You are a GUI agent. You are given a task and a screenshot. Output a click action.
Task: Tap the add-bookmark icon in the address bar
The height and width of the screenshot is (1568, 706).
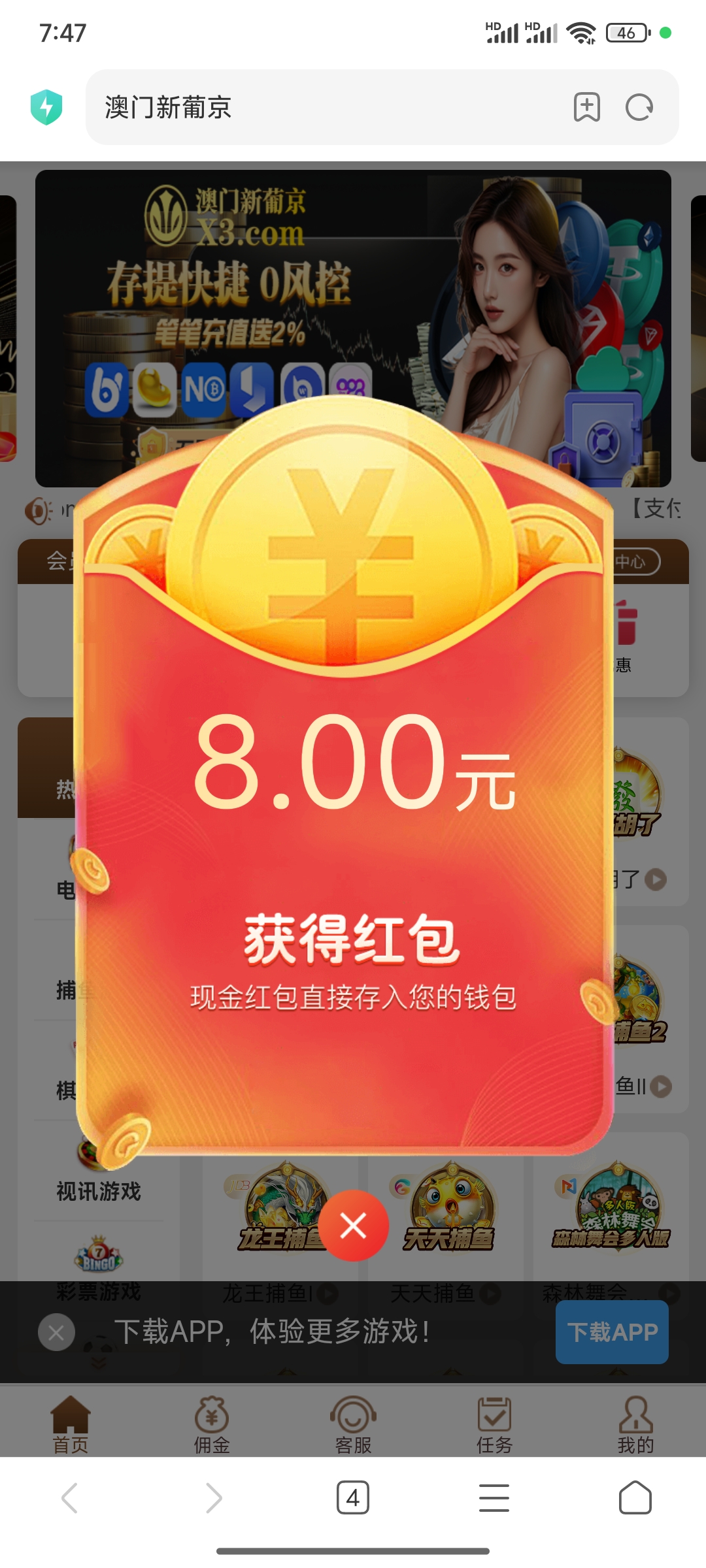pyautogui.click(x=587, y=106)
